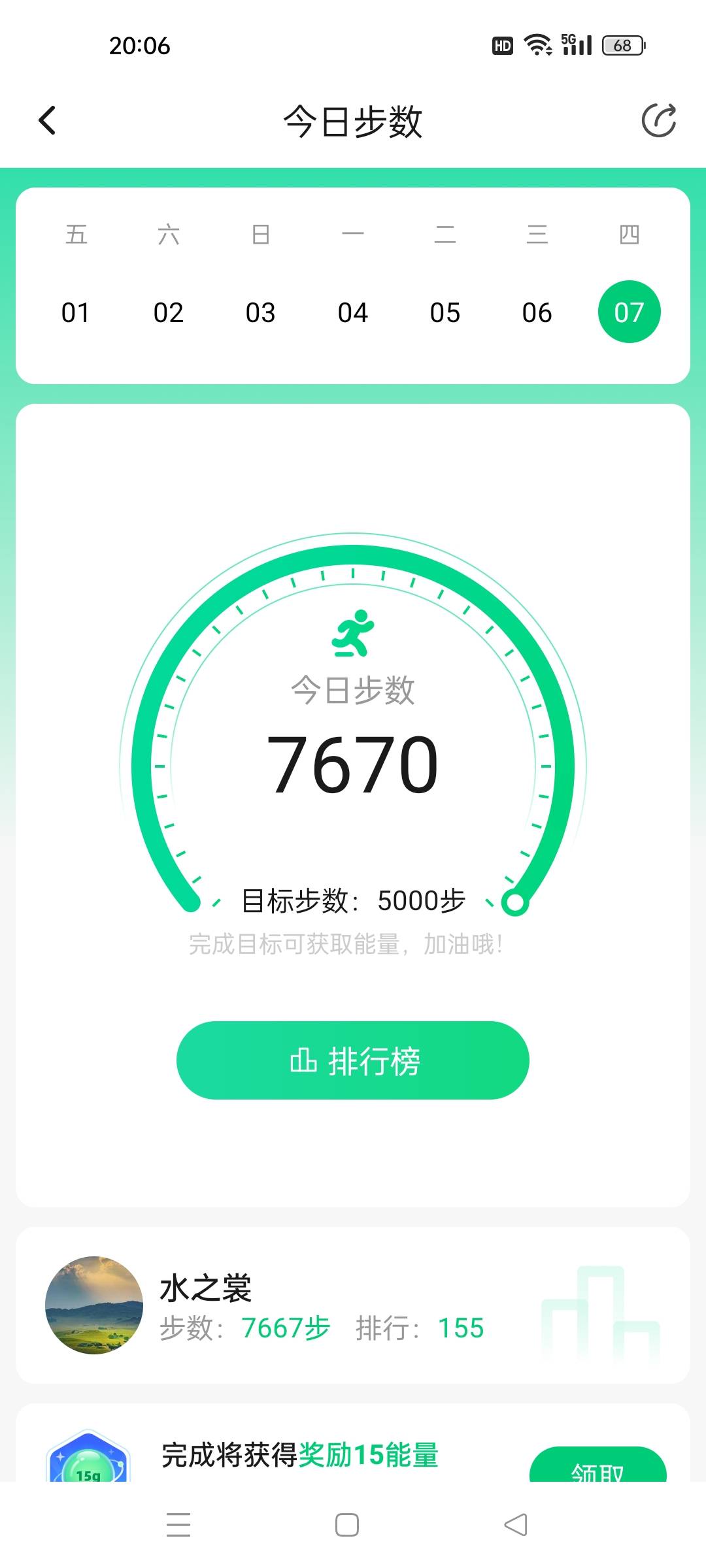The height and width of the screenshot is (1568, 706).
Task: Tap the bar chart icon beside 排行榜 text
Action: 305,1060
